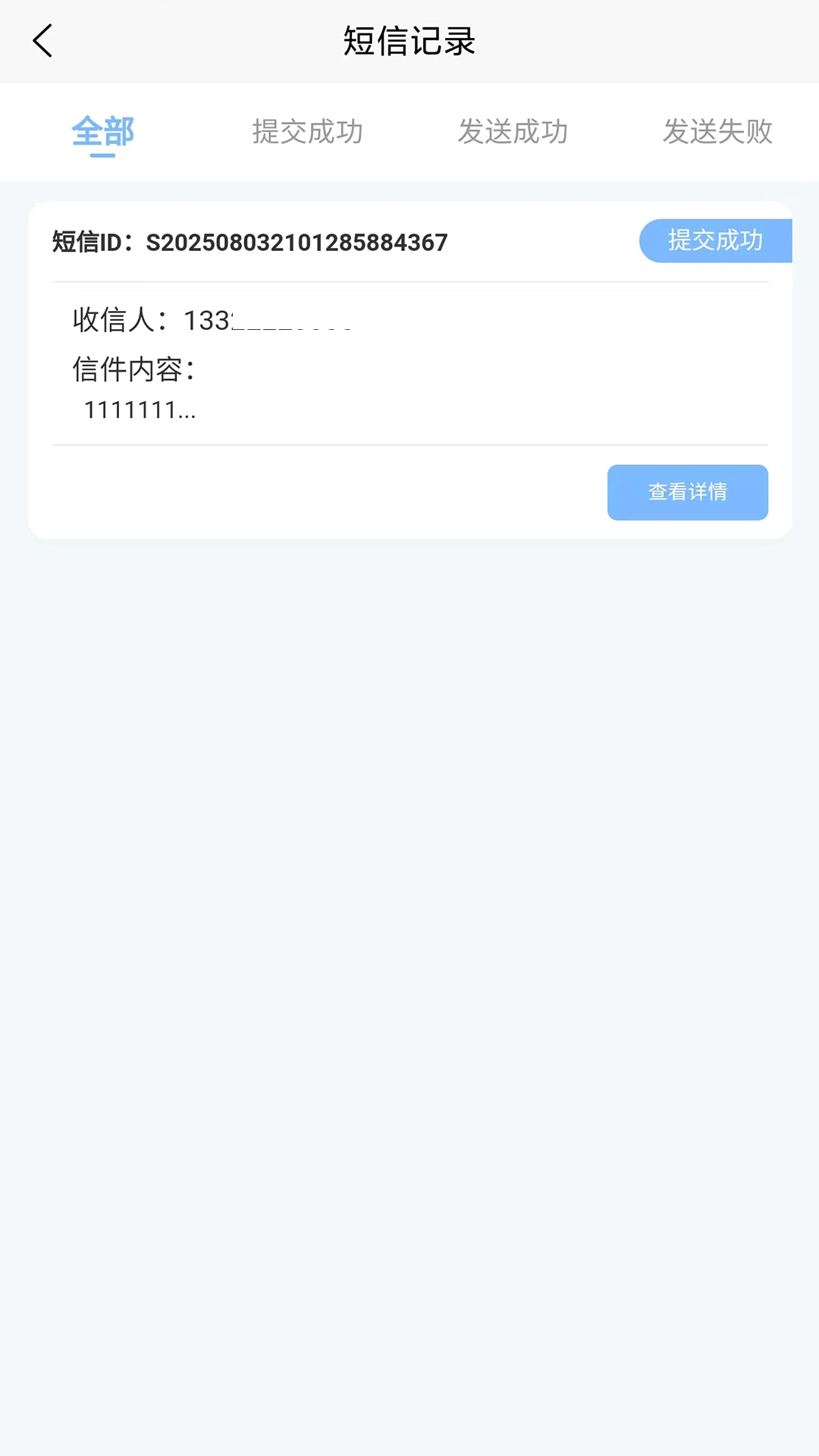819x1456 pixels.
Task: Tap the 查看详情 button
Action: pos(687,492)
